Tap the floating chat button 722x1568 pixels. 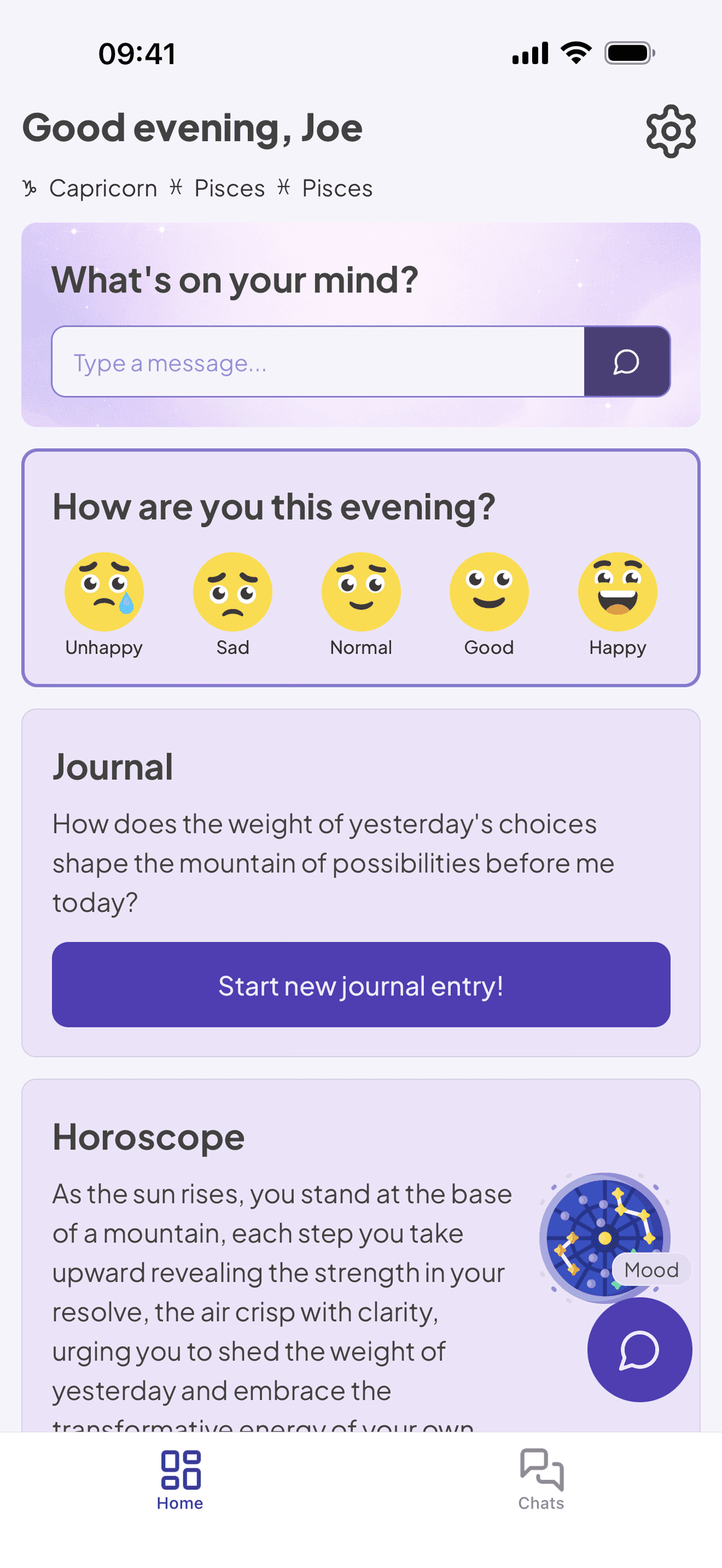click(x=639, y=1350)
